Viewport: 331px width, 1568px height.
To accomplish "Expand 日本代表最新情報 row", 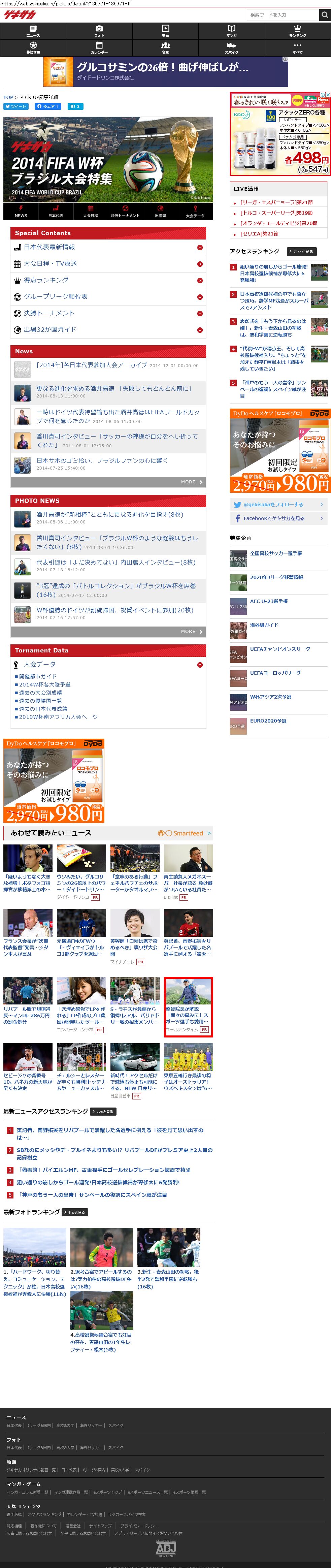I will 108,248.
